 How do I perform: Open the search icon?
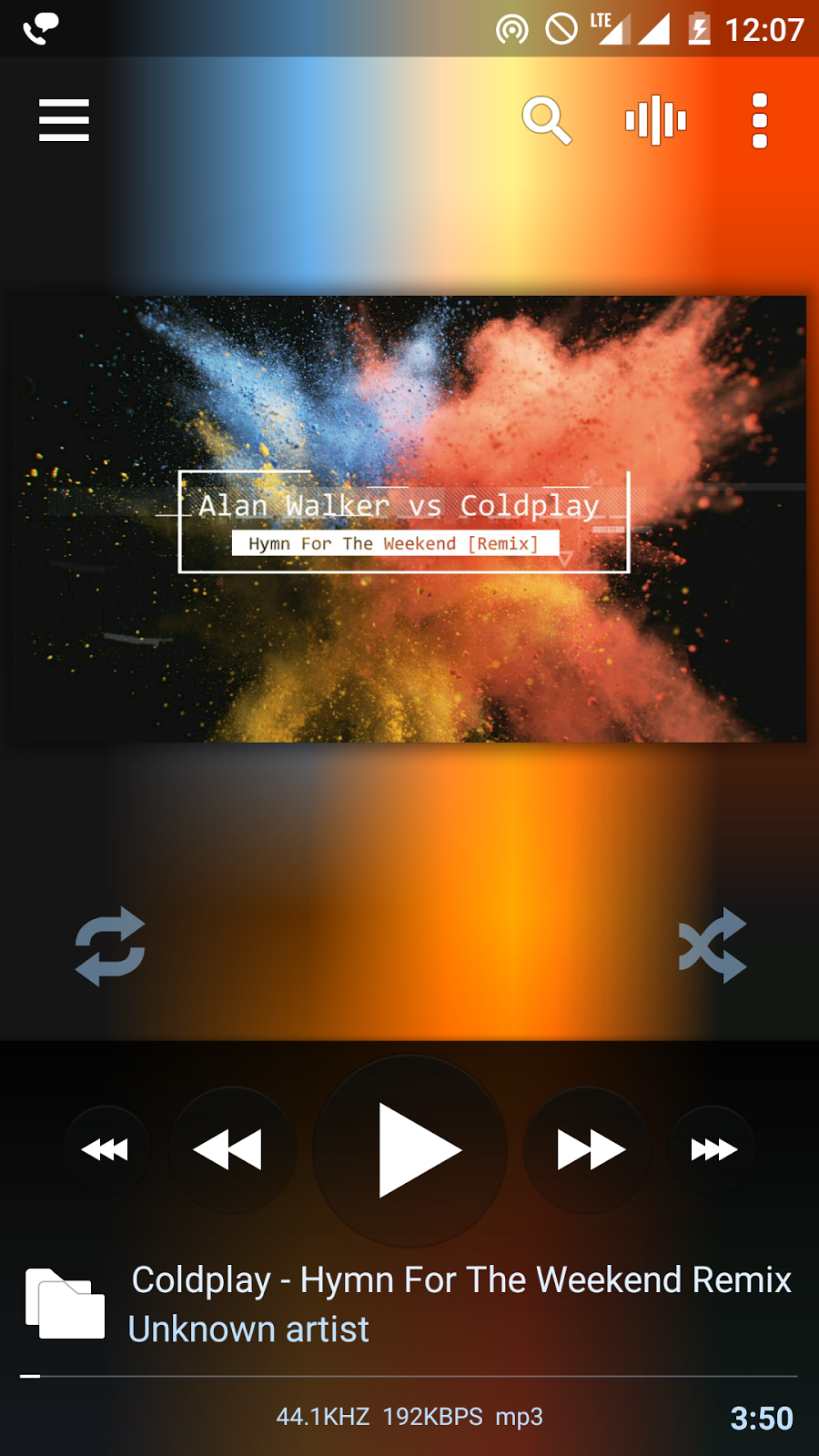pyautogui.click(x=546, y=120)
